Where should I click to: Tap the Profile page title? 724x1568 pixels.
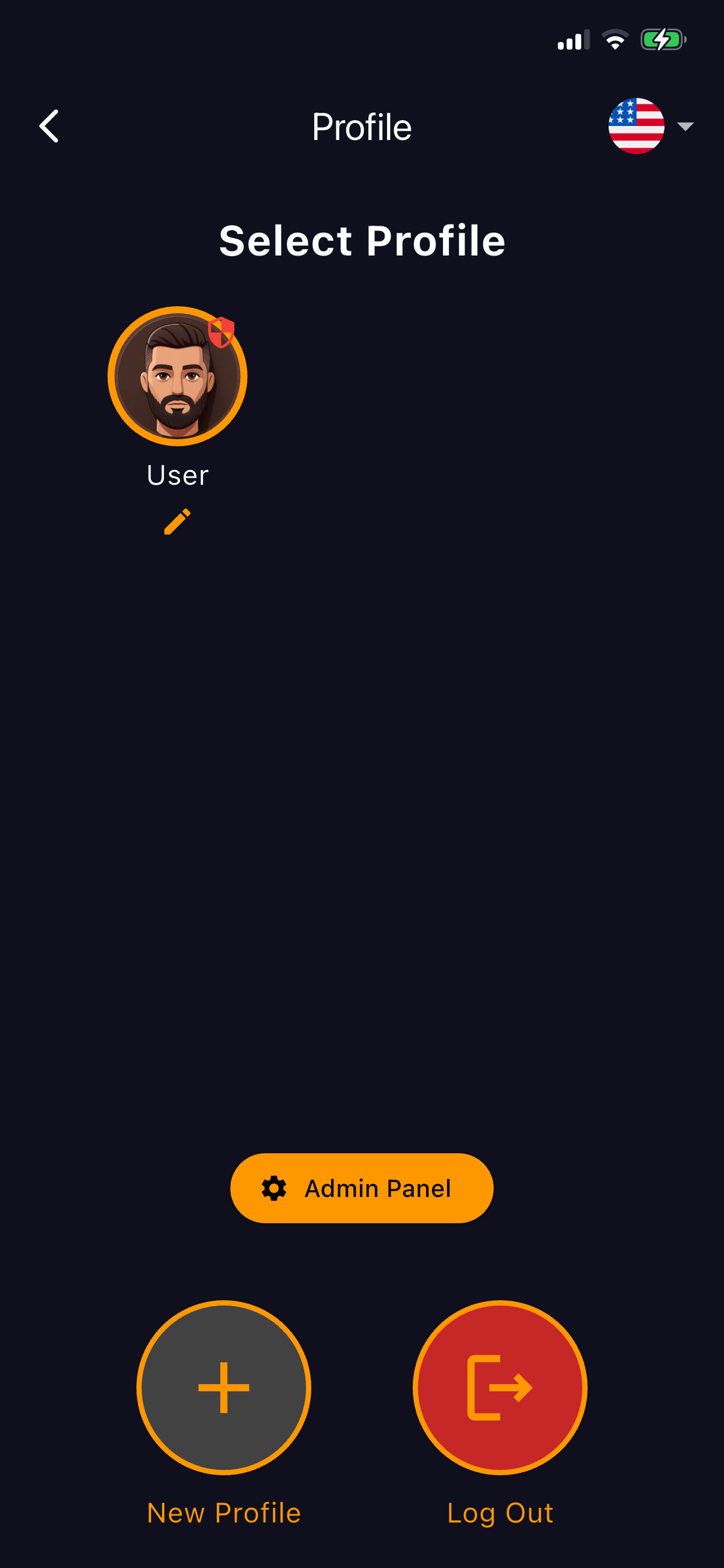(x=361, y=127)
